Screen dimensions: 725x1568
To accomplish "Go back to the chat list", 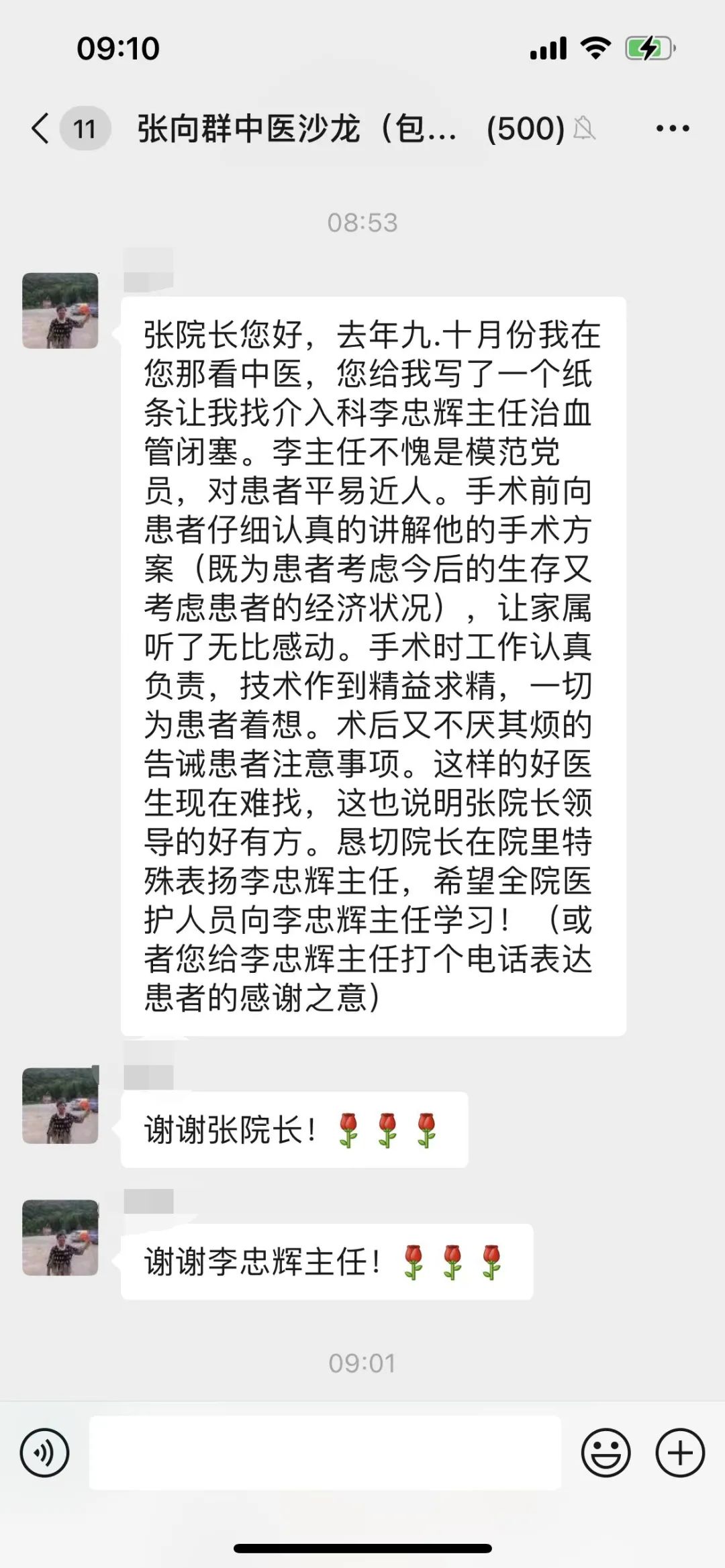I will pos(41,128).
